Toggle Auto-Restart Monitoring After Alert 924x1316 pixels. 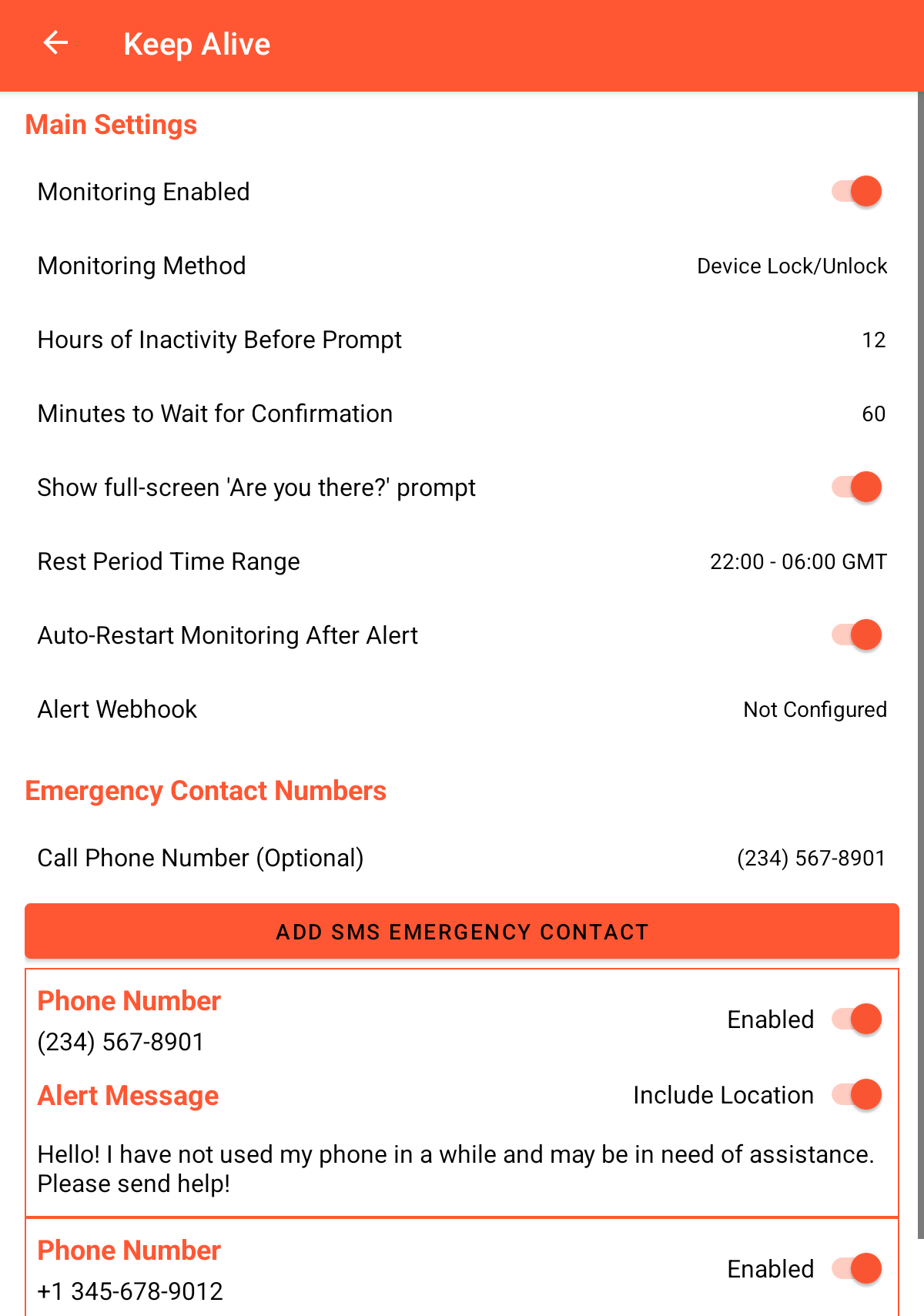856,635
